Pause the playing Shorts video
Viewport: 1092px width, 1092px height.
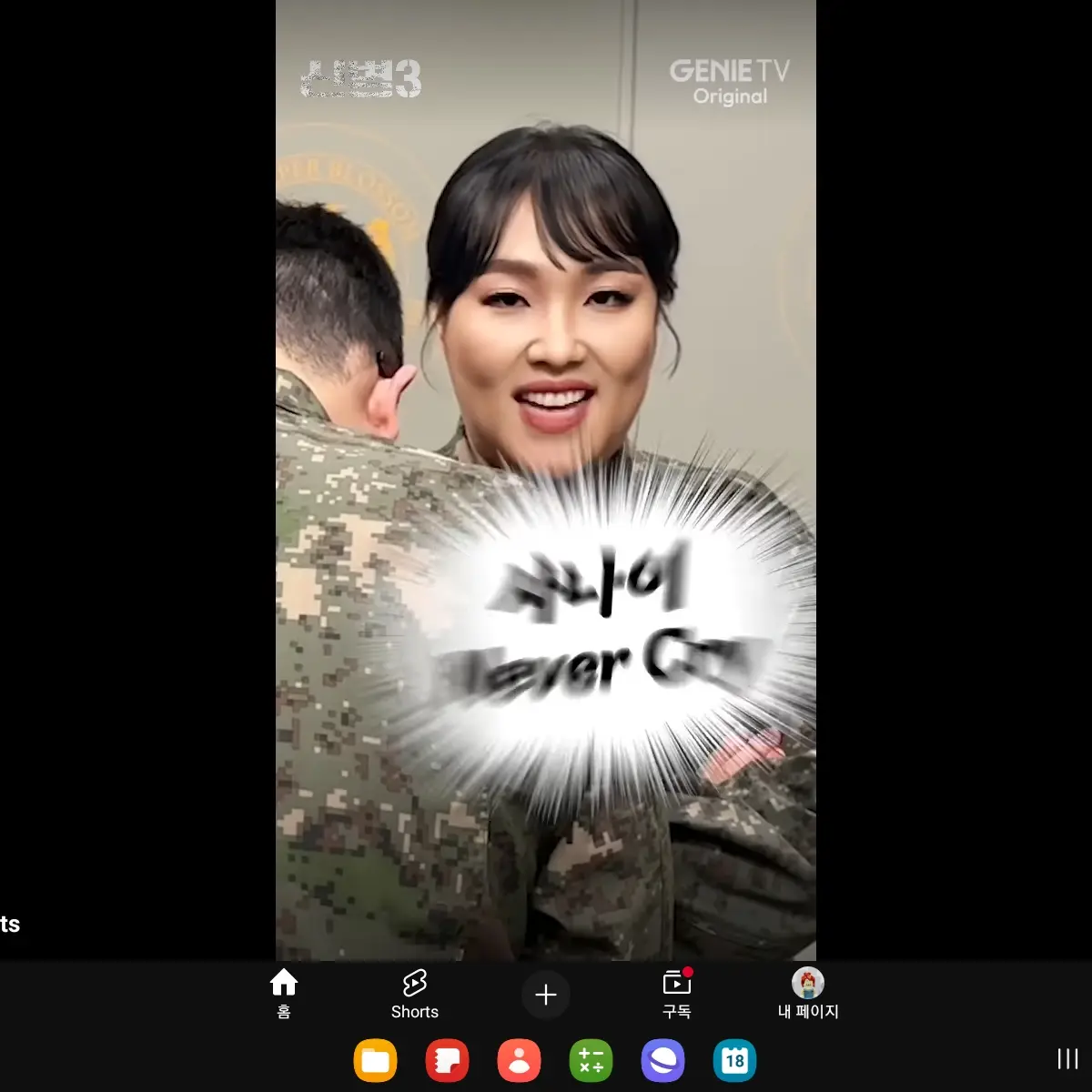pos(546,455)
